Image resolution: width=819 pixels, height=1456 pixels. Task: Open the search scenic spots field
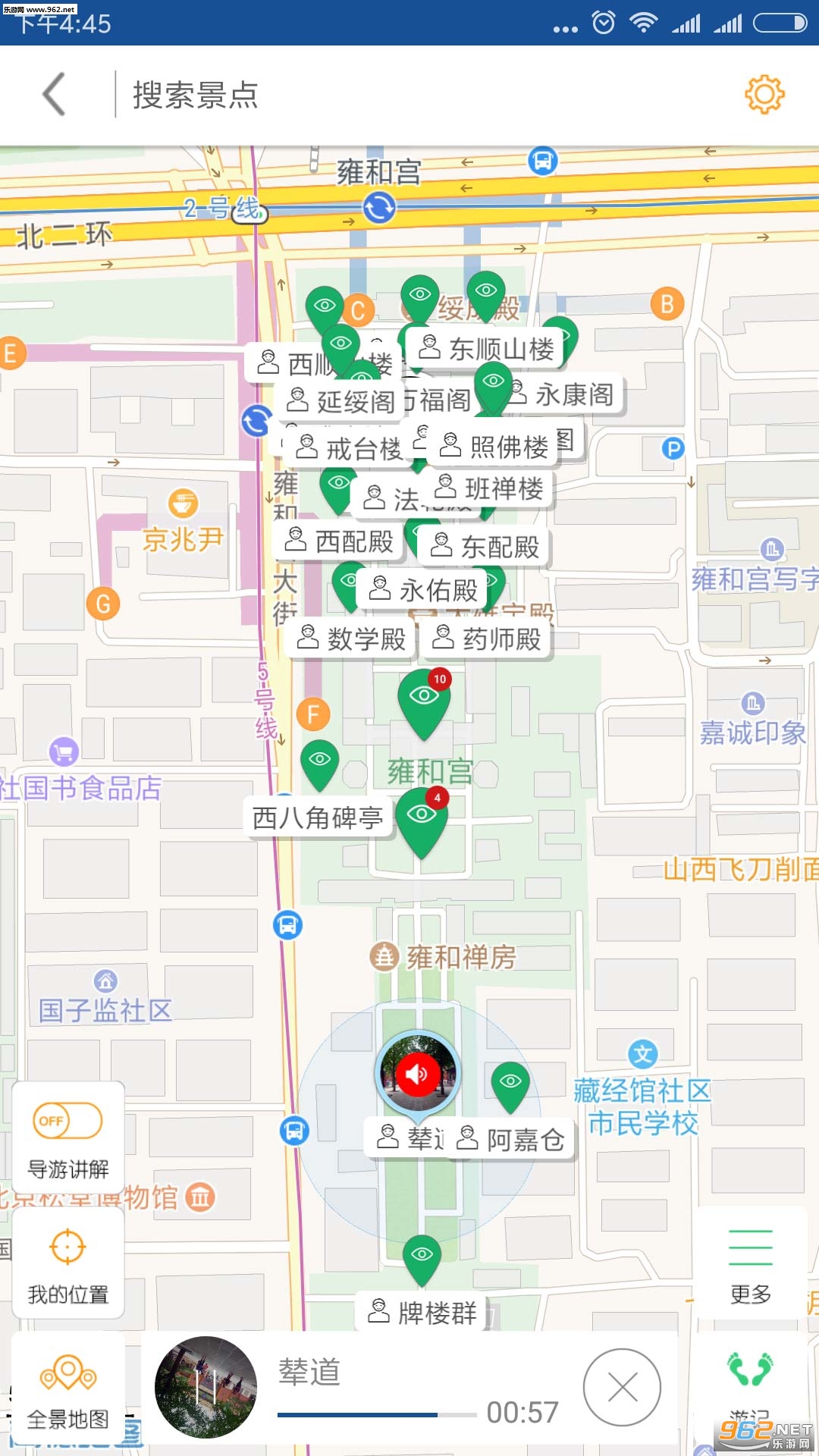point(196,95)
